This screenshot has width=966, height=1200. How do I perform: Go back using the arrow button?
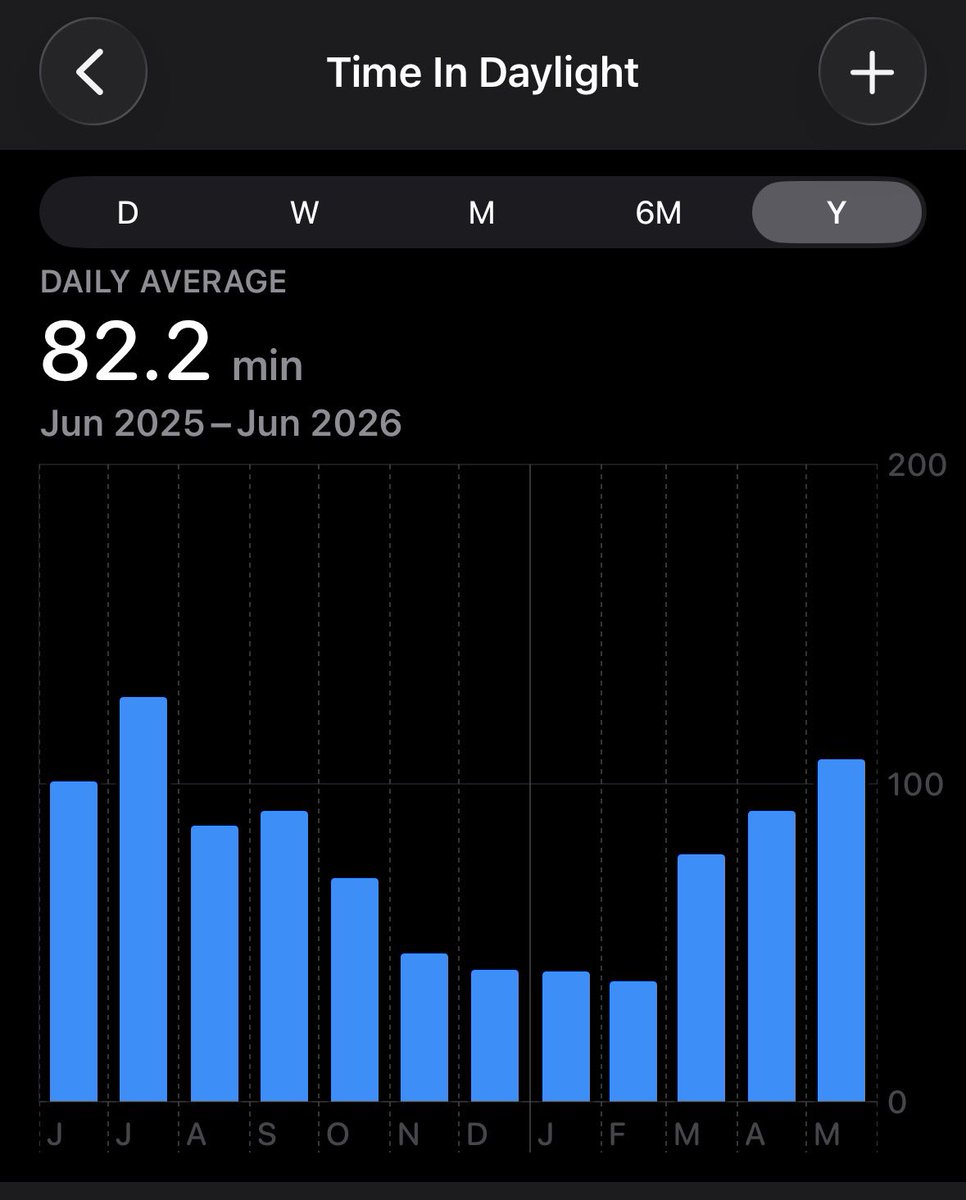[x=93, y=72]
